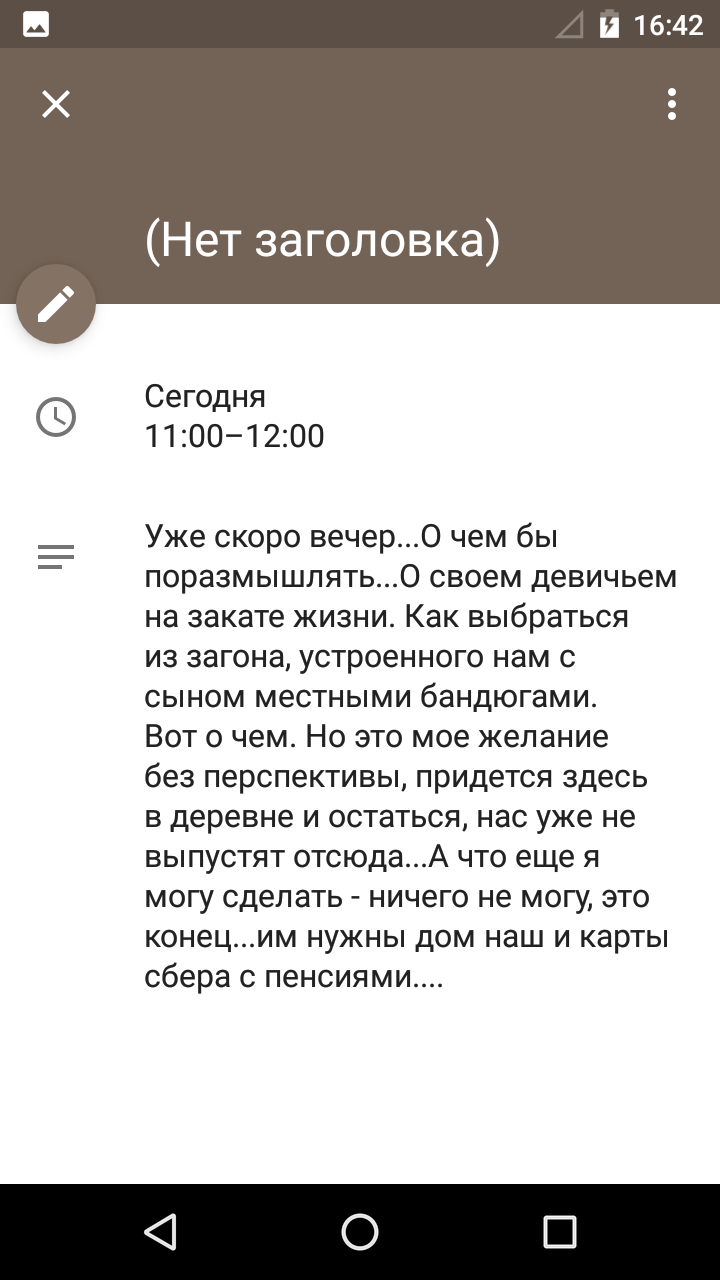Edit this event with the pencil button
Screen dimensions: 720x1280
[x=56, y=304]
